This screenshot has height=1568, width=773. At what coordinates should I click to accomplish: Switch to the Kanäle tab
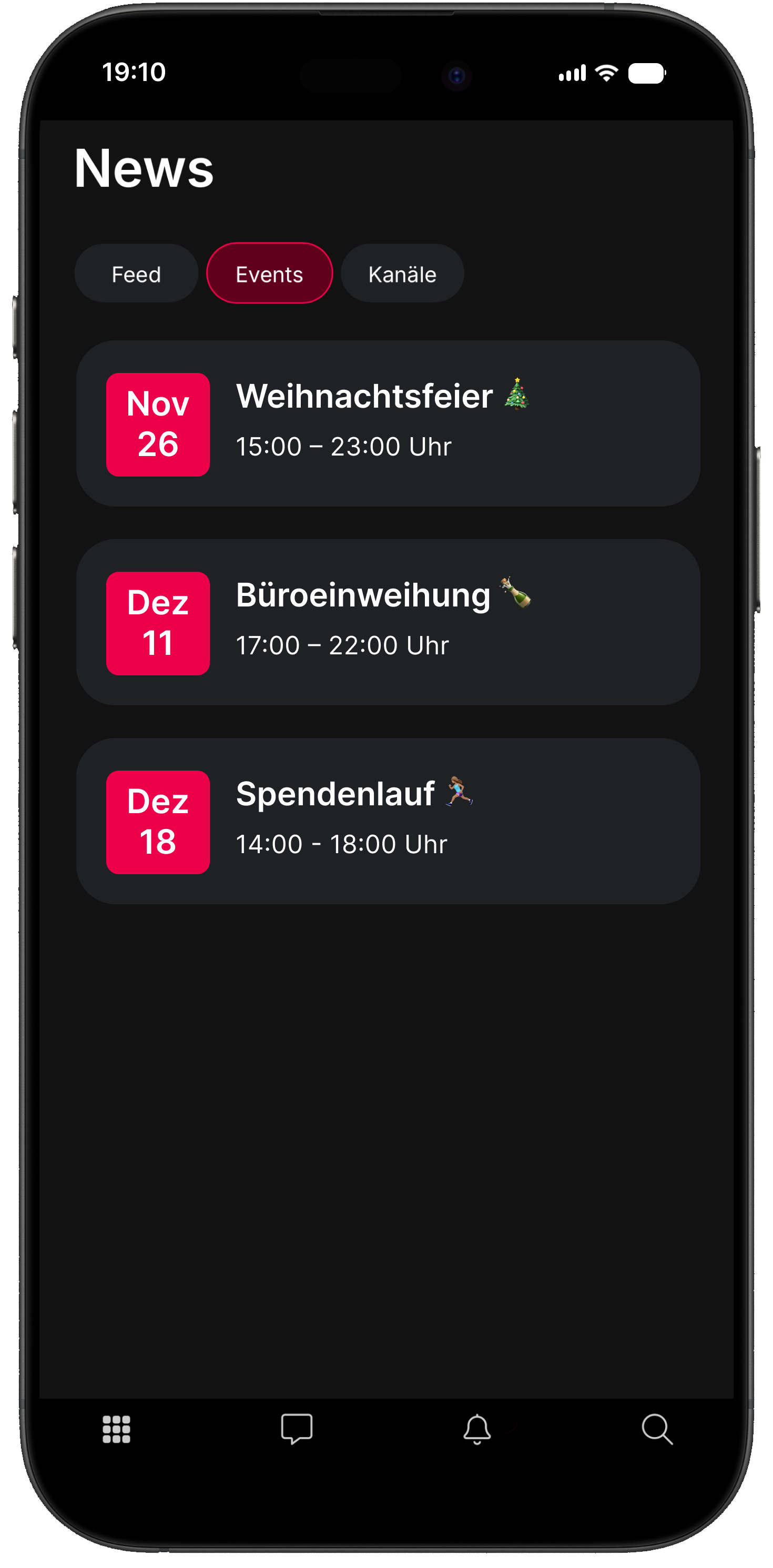click(x=402, y=274)
